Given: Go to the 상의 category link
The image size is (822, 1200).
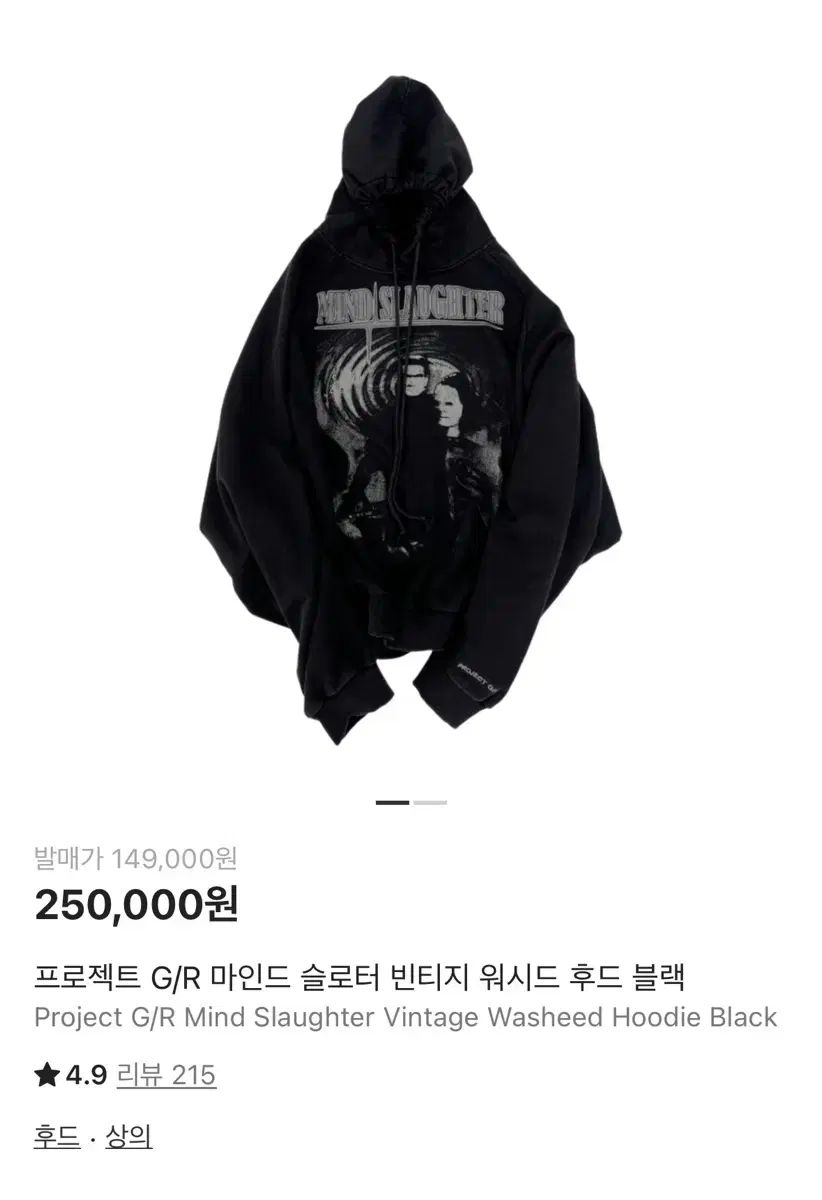Looking at the screenshot, I should click(128, 1137).
